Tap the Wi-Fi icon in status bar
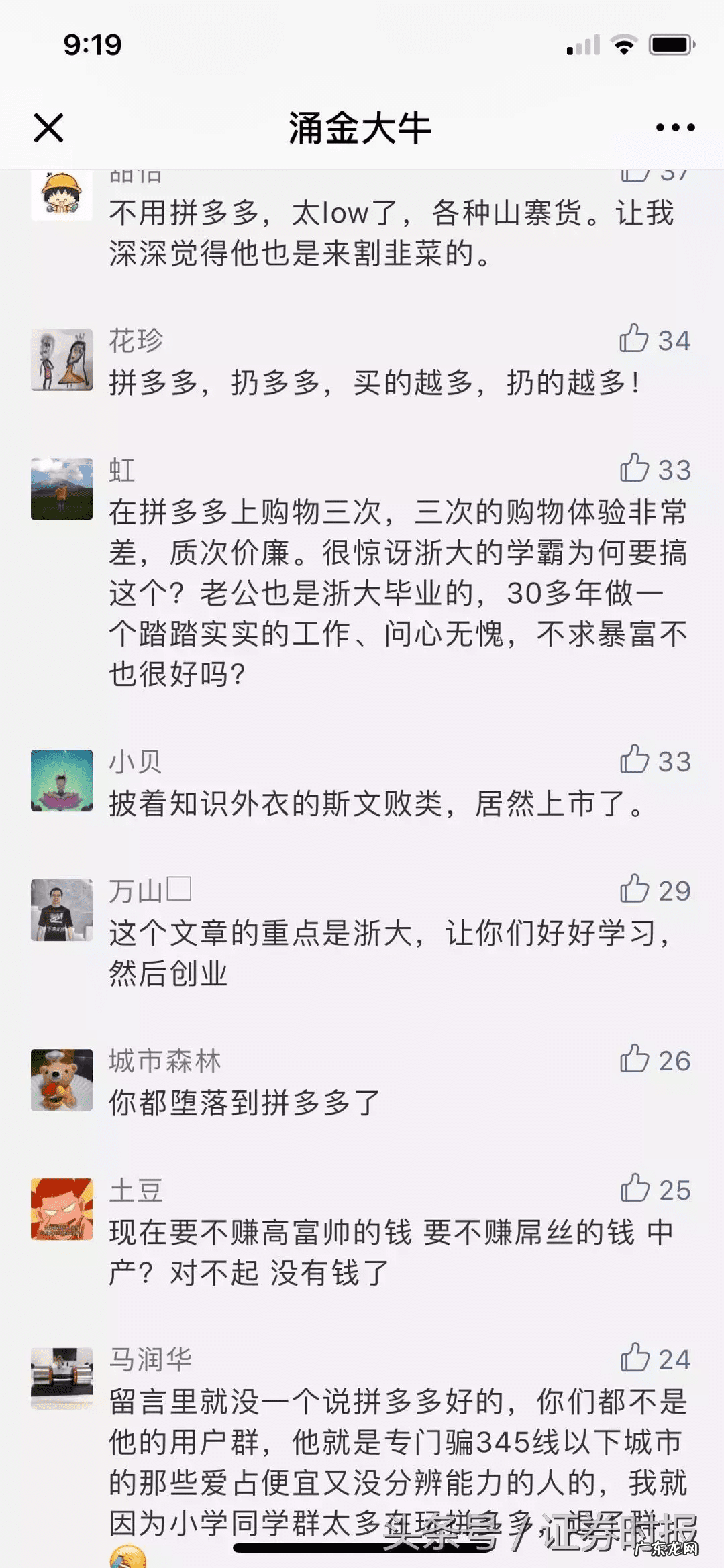The image size is (724, 1568). [623, 44]
